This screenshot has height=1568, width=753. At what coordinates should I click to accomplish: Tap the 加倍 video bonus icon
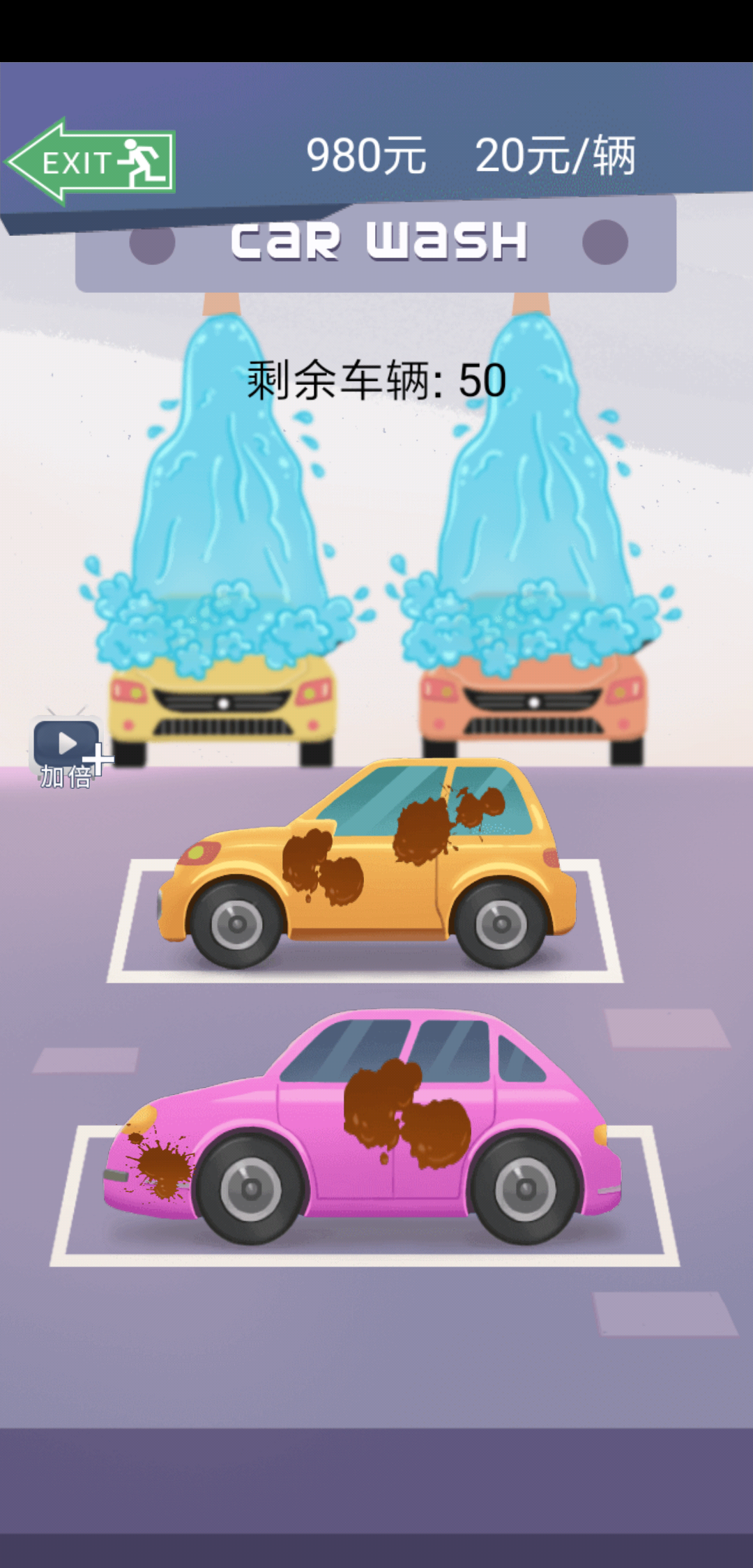[x=68, y=753]
